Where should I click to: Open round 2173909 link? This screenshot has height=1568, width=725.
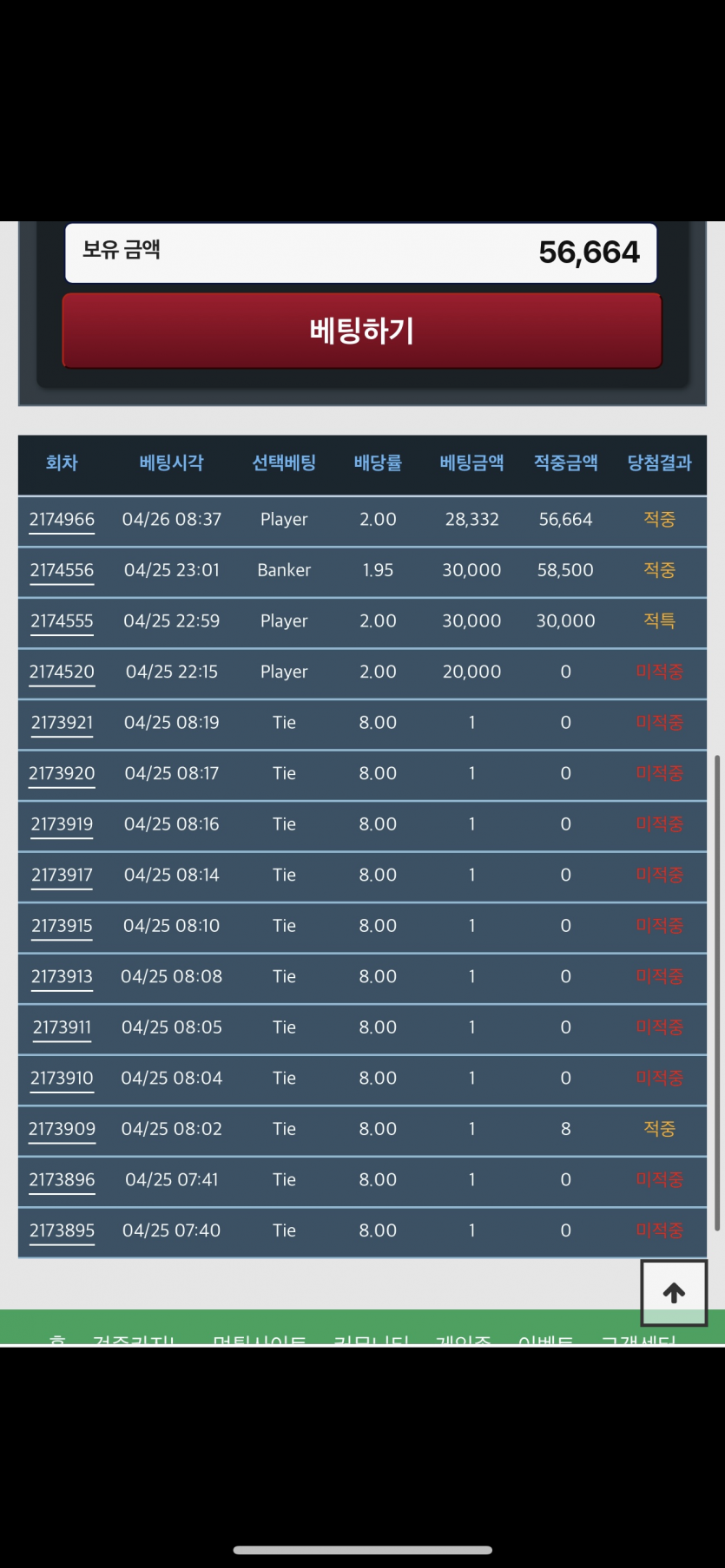tap(62, 1129)
